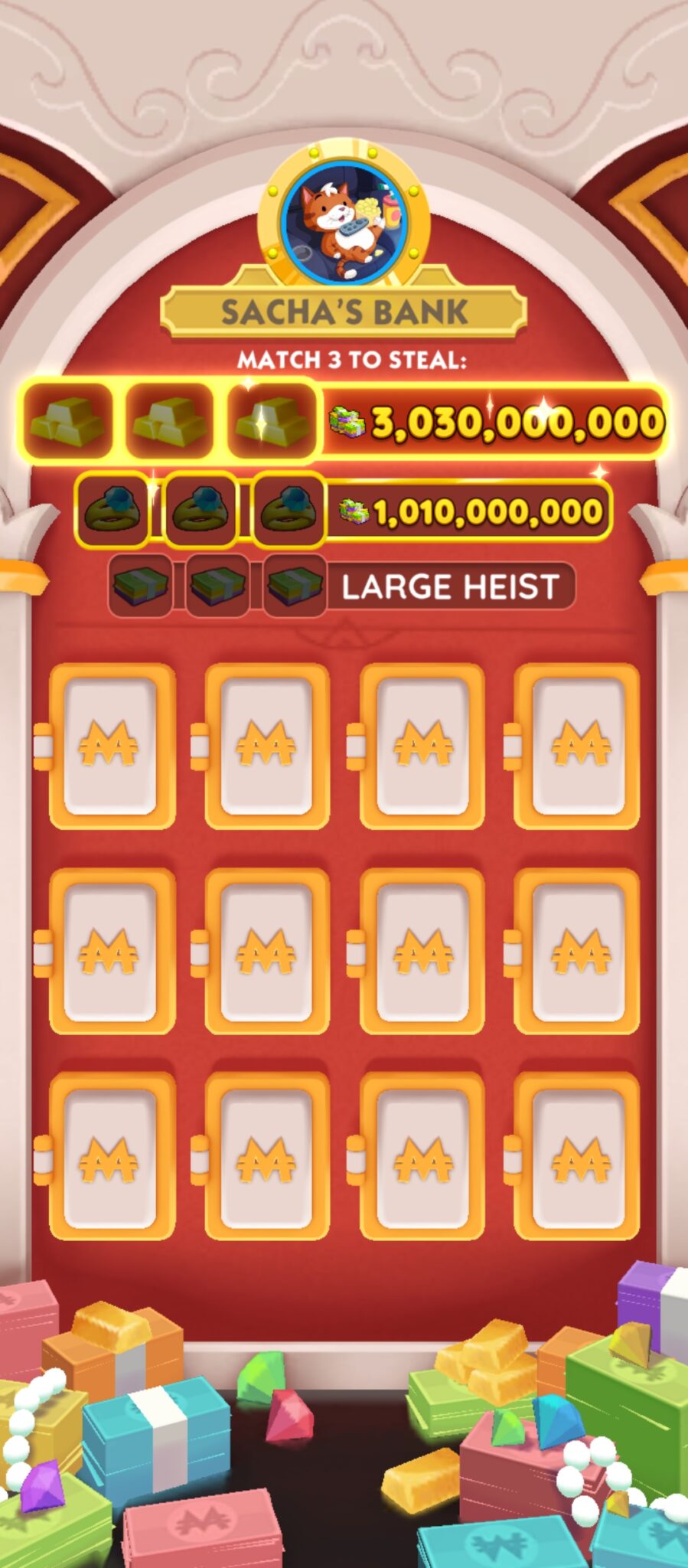The image size is (688, 1568).
Task: Open the third vault door in top row
Action: [x=423, y=746]
